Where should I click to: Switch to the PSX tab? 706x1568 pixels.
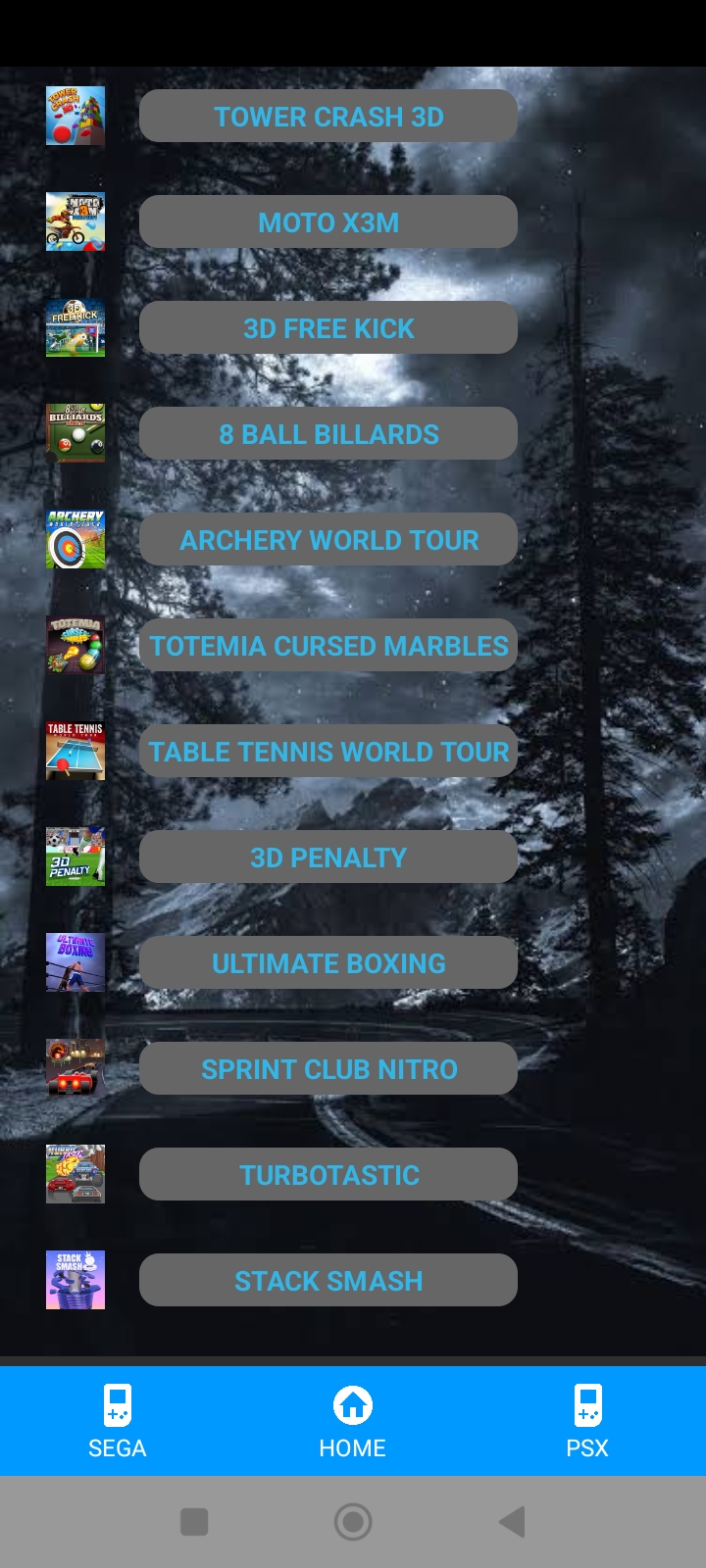(x=587, y=1421)
